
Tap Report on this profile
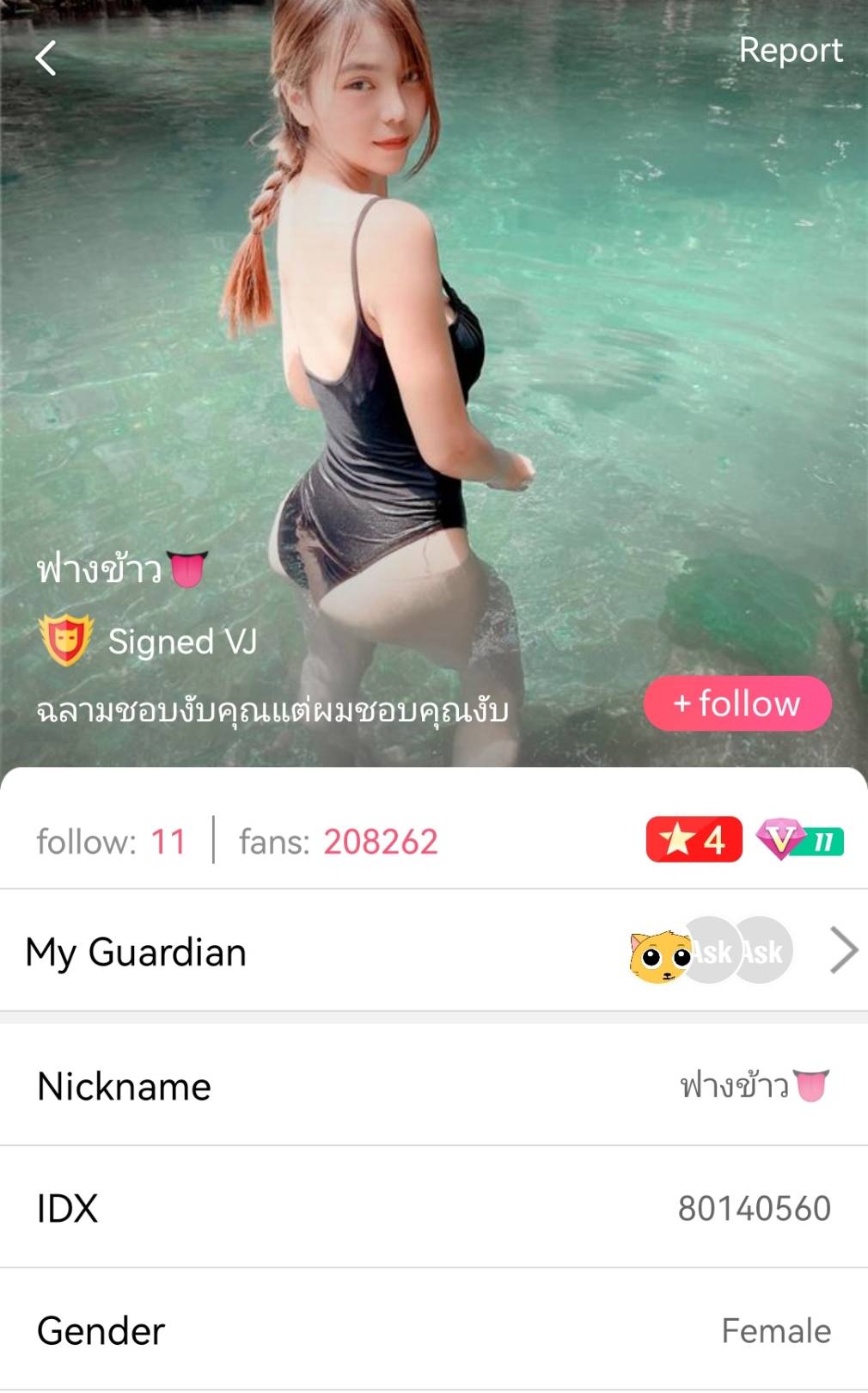[790, 51]
